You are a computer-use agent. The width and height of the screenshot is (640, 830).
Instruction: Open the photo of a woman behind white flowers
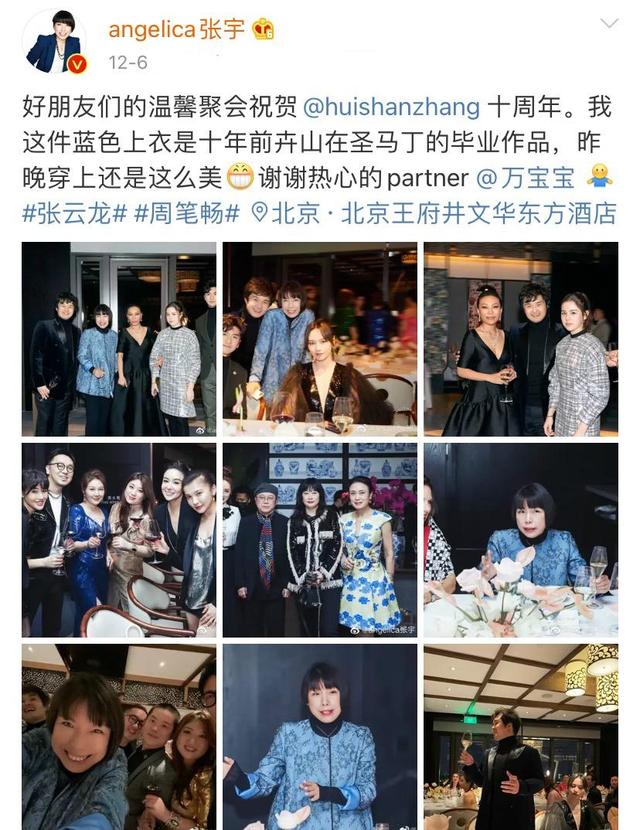[x=520, y=540]
